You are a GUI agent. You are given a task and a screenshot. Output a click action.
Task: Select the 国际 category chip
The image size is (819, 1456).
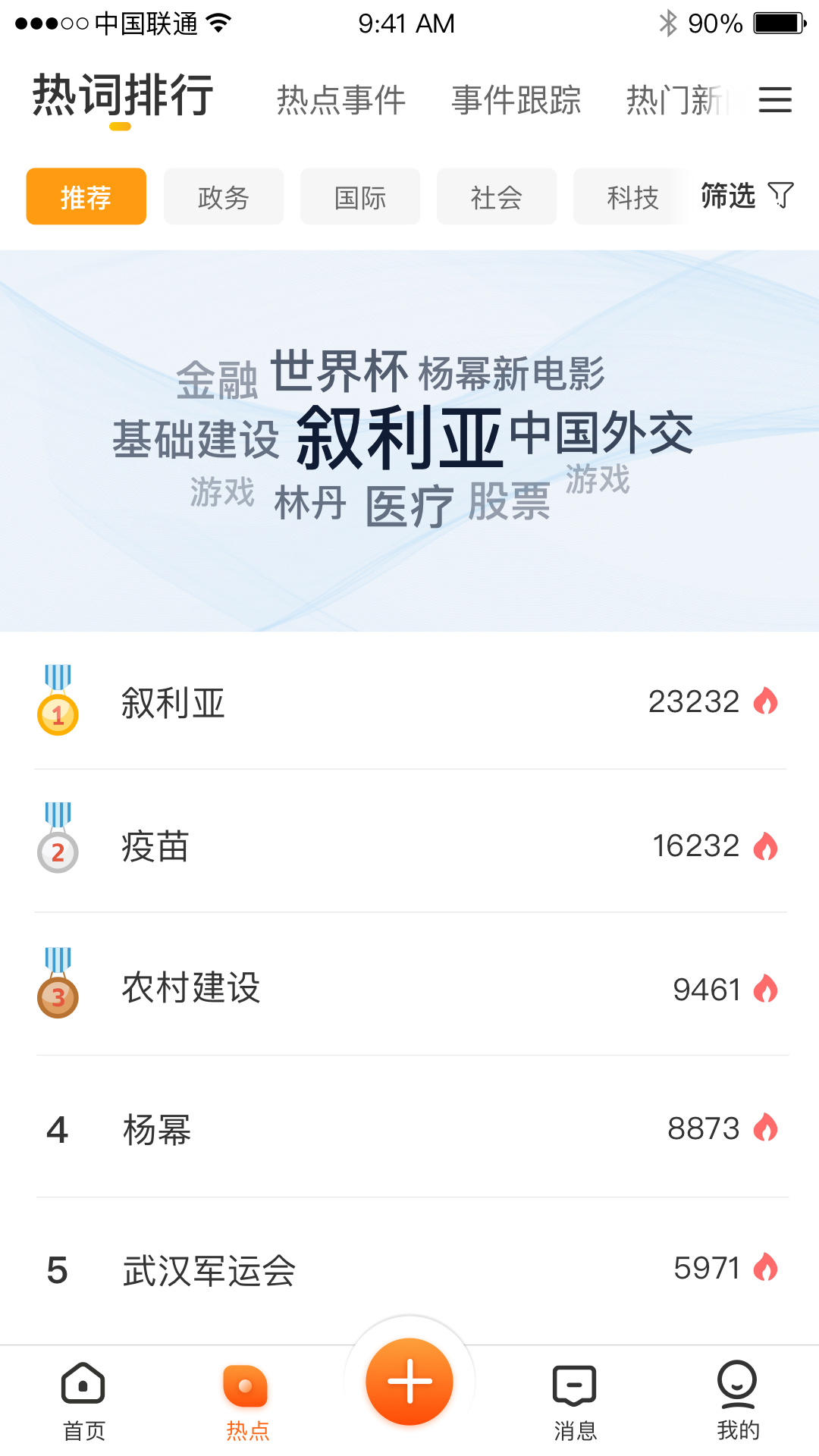360,196
